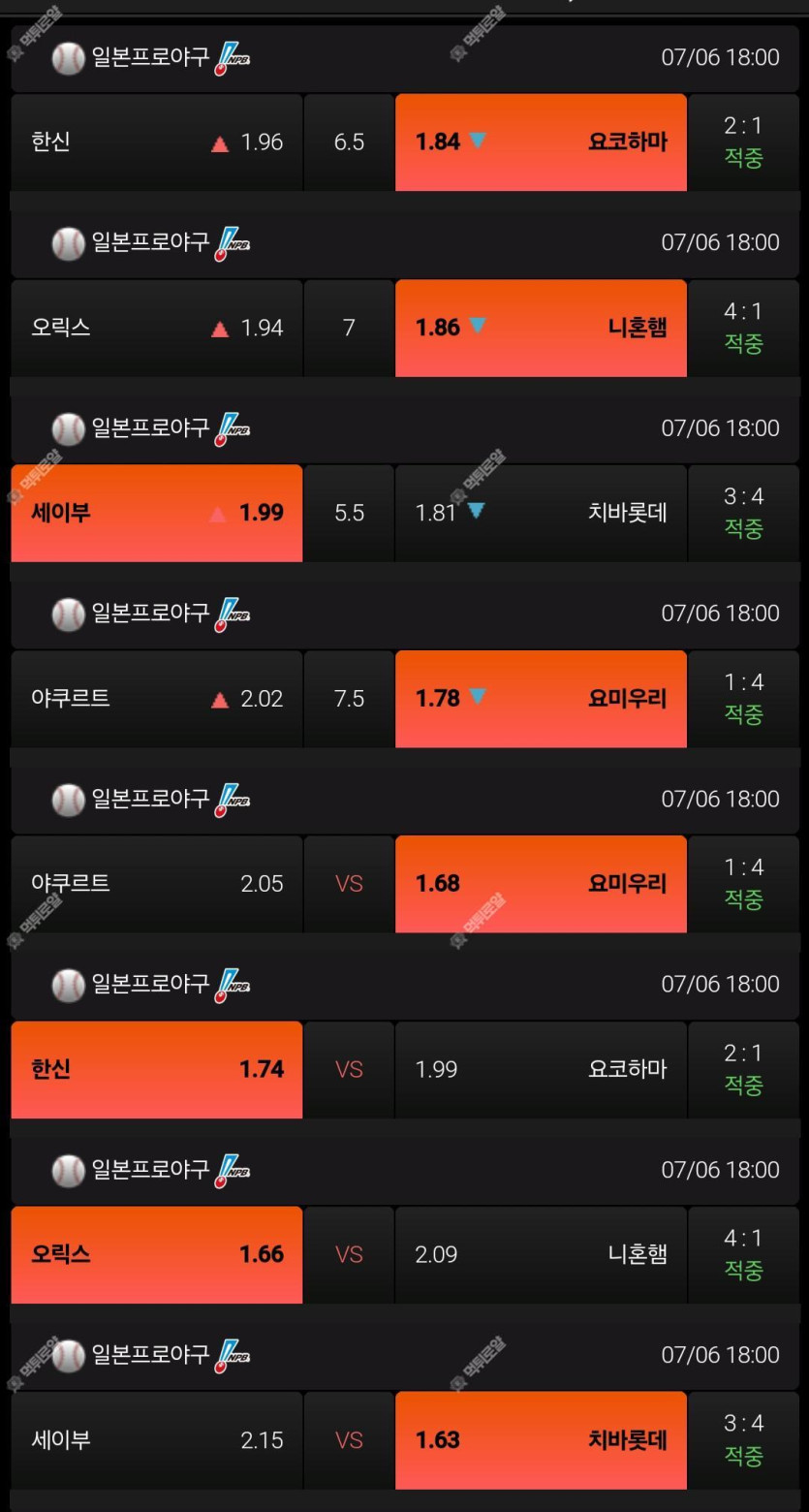
Task: Pick 요미우리 at odds 1.78
Action: [x=541, y=699]
